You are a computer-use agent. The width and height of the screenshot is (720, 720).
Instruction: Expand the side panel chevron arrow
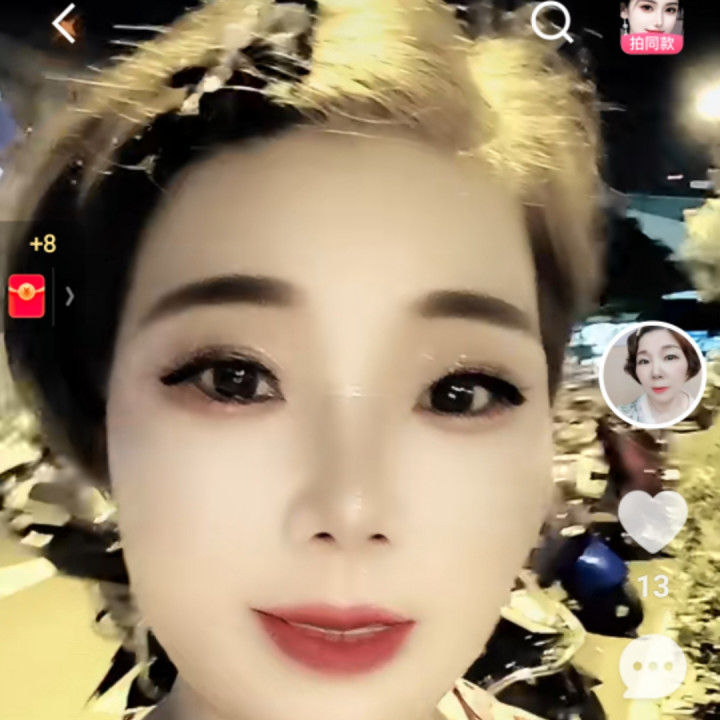coord(69,296)
